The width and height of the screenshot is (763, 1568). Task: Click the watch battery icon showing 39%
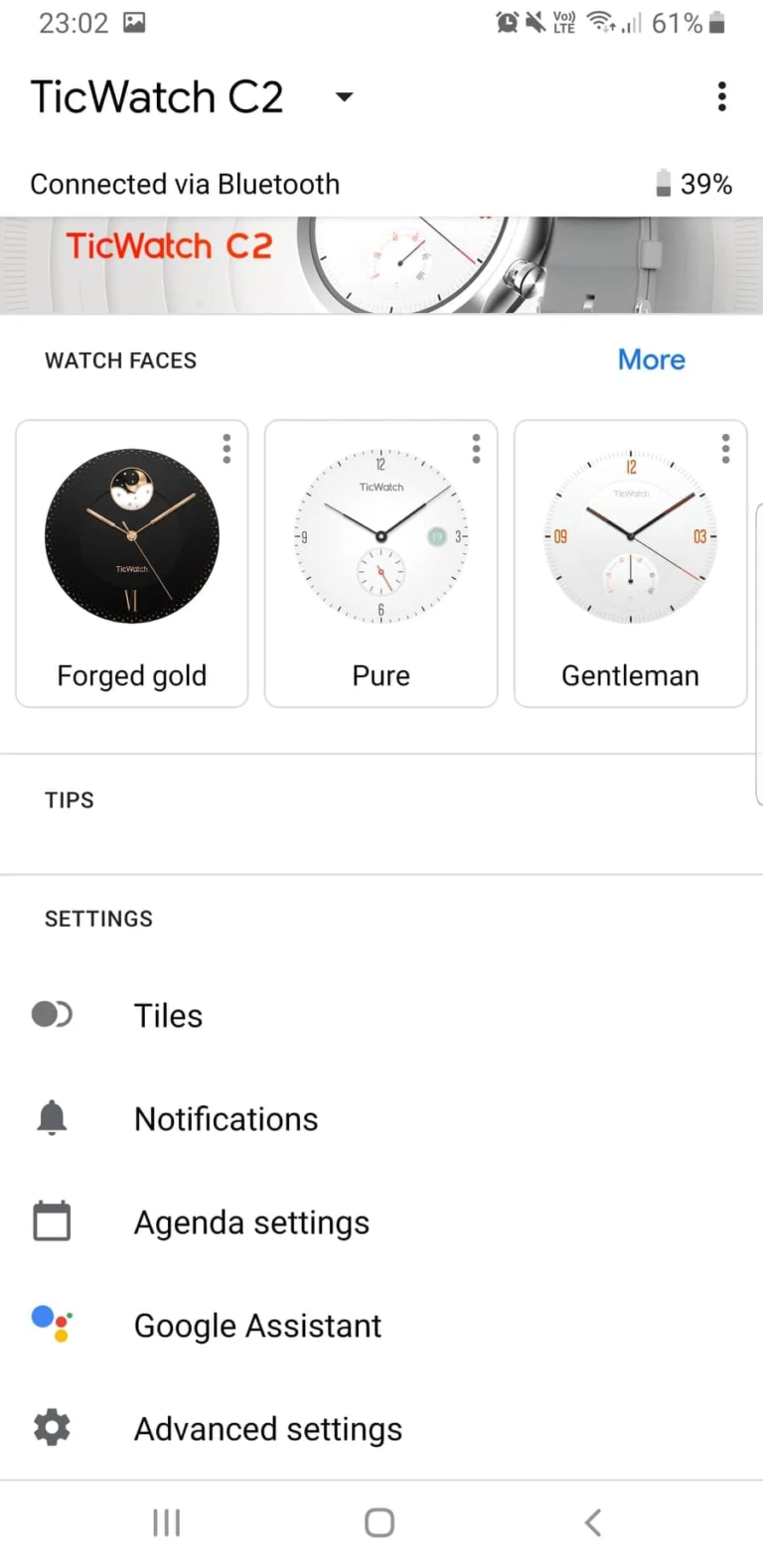[x=664, y=183]
